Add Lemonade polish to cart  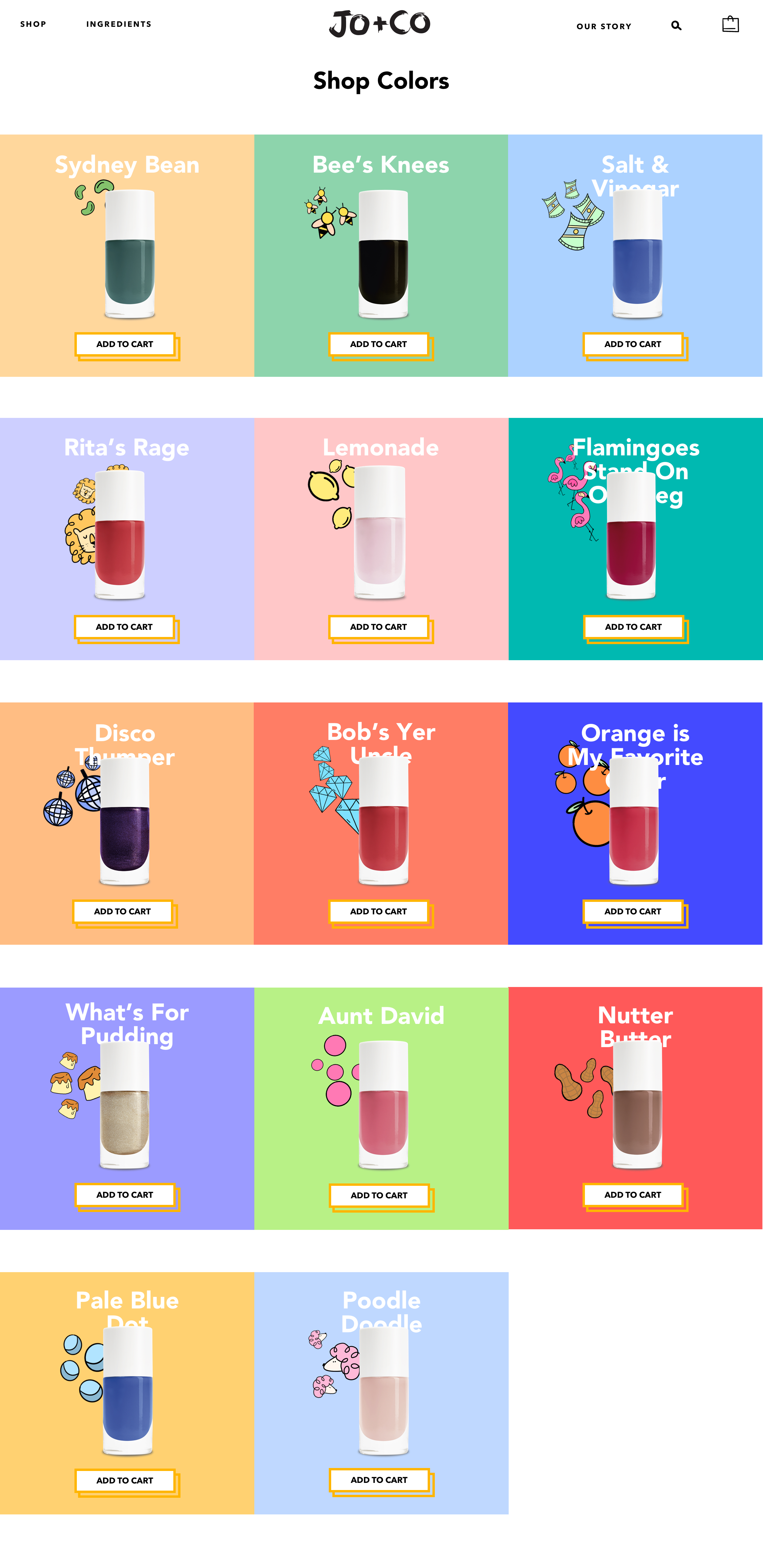379,627
